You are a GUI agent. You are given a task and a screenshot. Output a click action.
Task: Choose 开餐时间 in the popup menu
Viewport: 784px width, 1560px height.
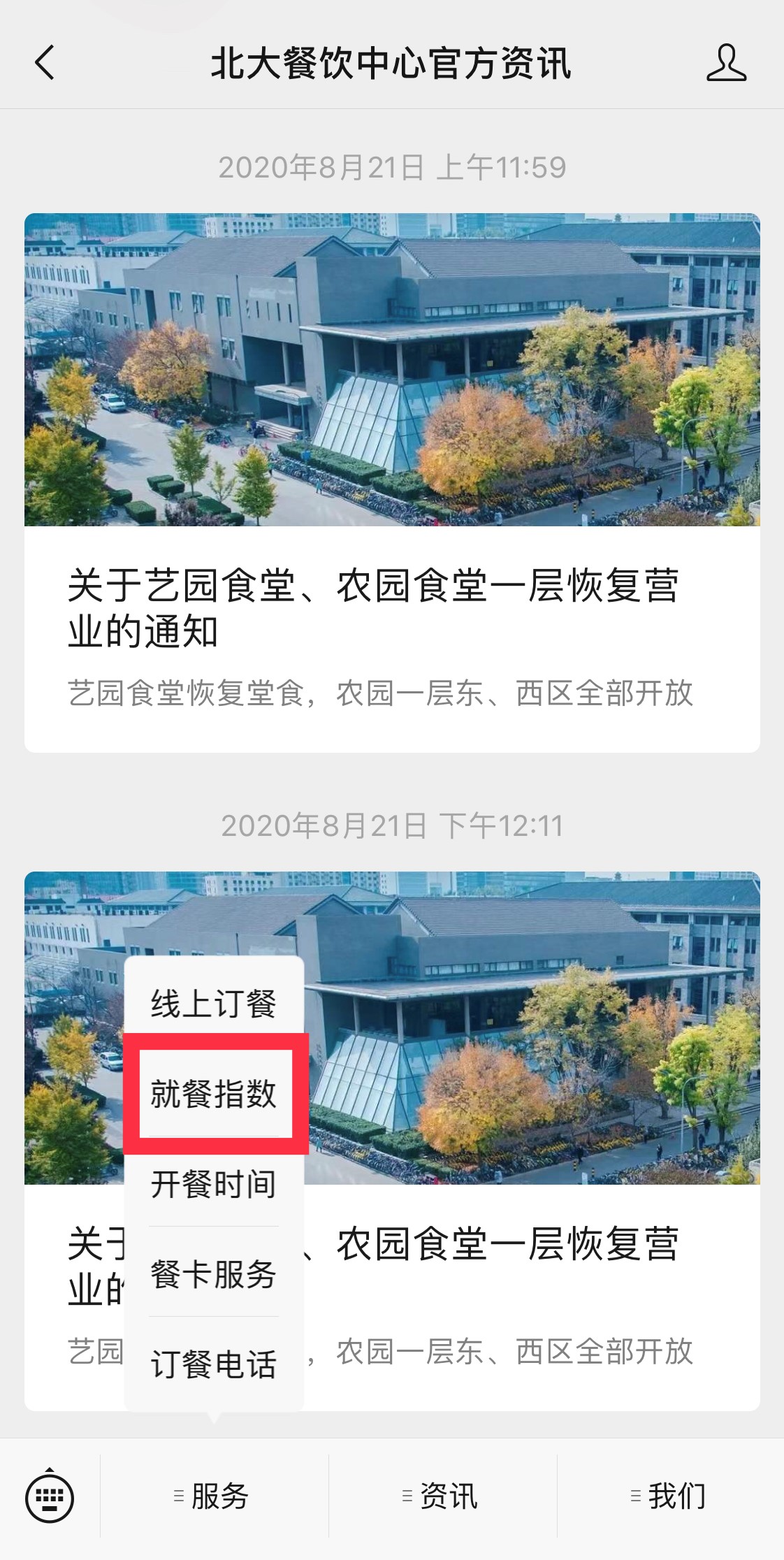coord(214,1184)
